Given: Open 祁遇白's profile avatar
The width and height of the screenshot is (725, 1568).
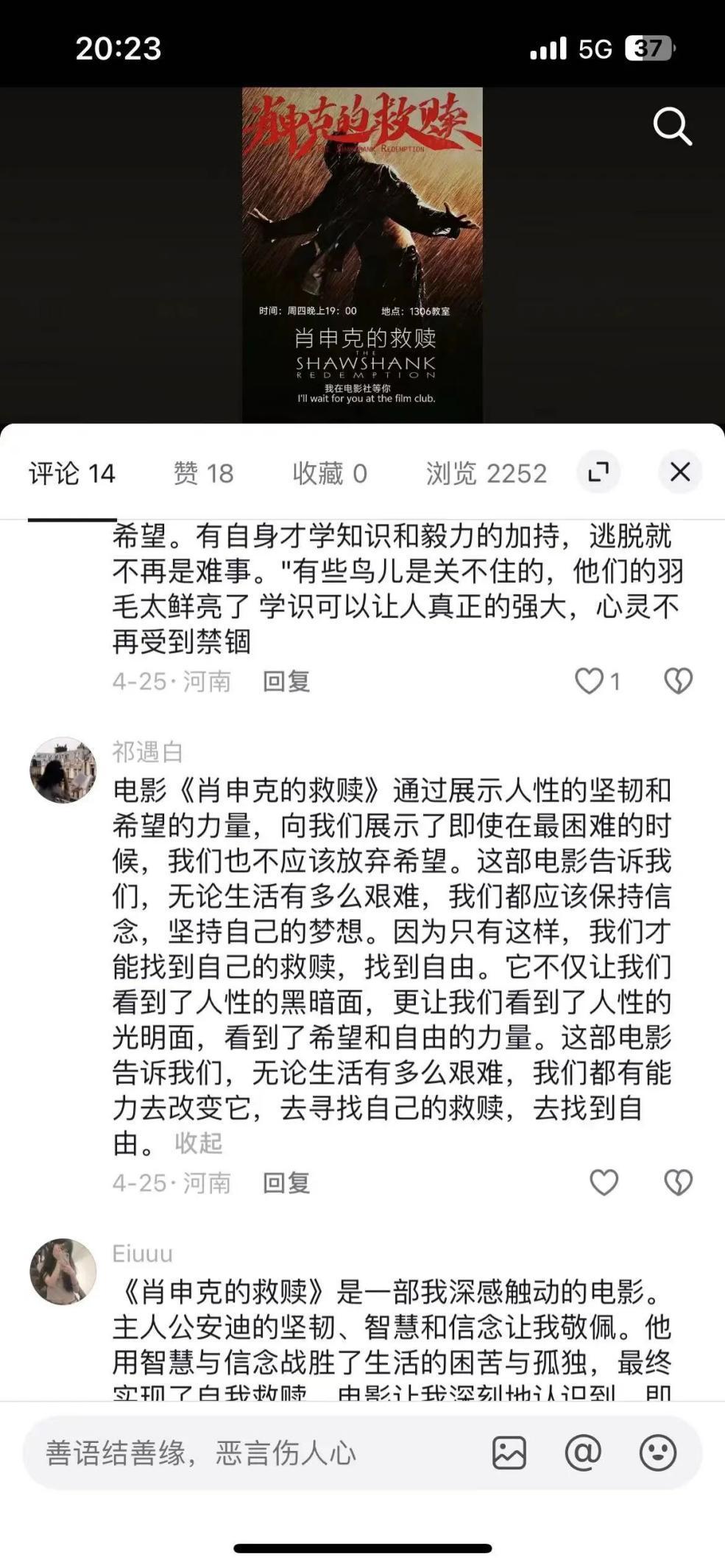Looking at the screenshot, I should (63, 770).
